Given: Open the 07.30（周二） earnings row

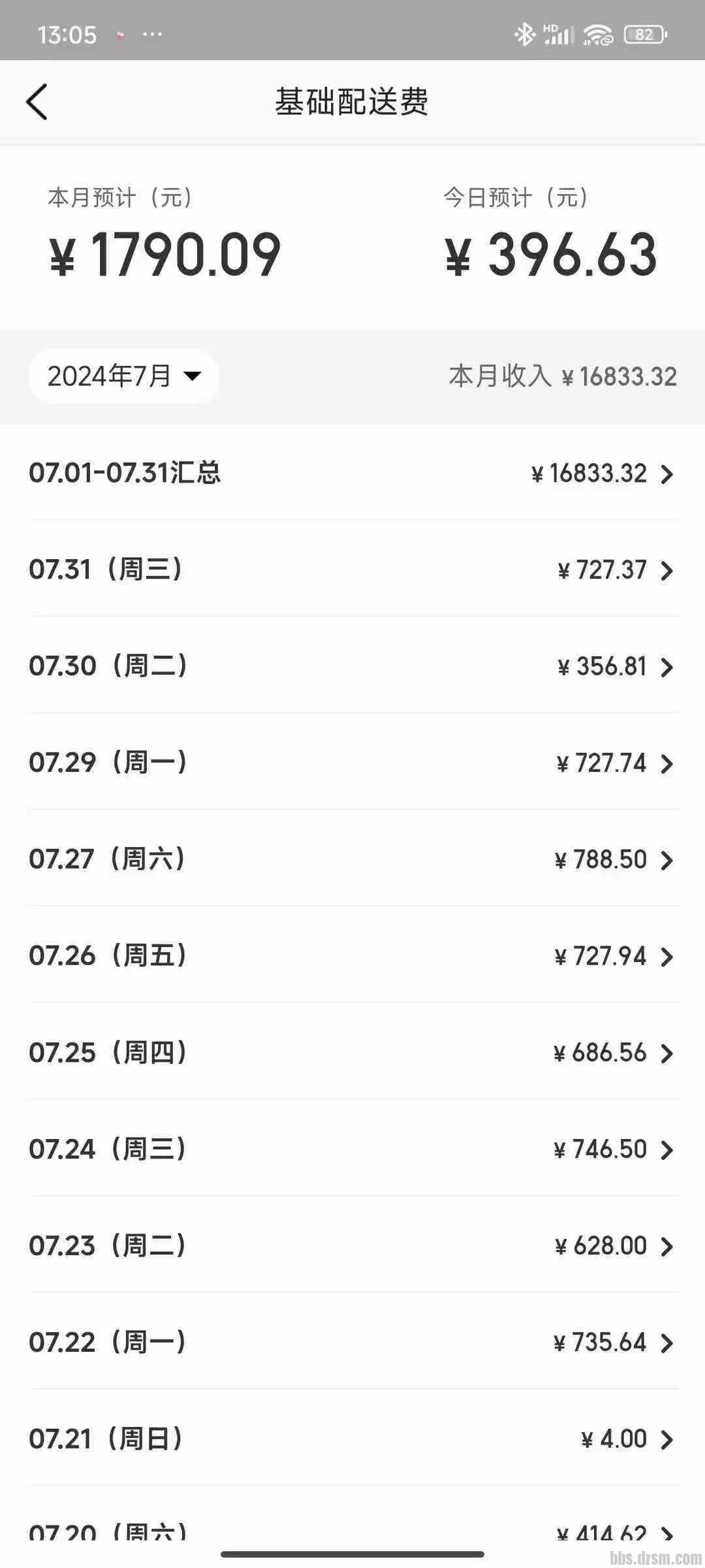Looking at the screenshot, I should [x=352, y=666].
